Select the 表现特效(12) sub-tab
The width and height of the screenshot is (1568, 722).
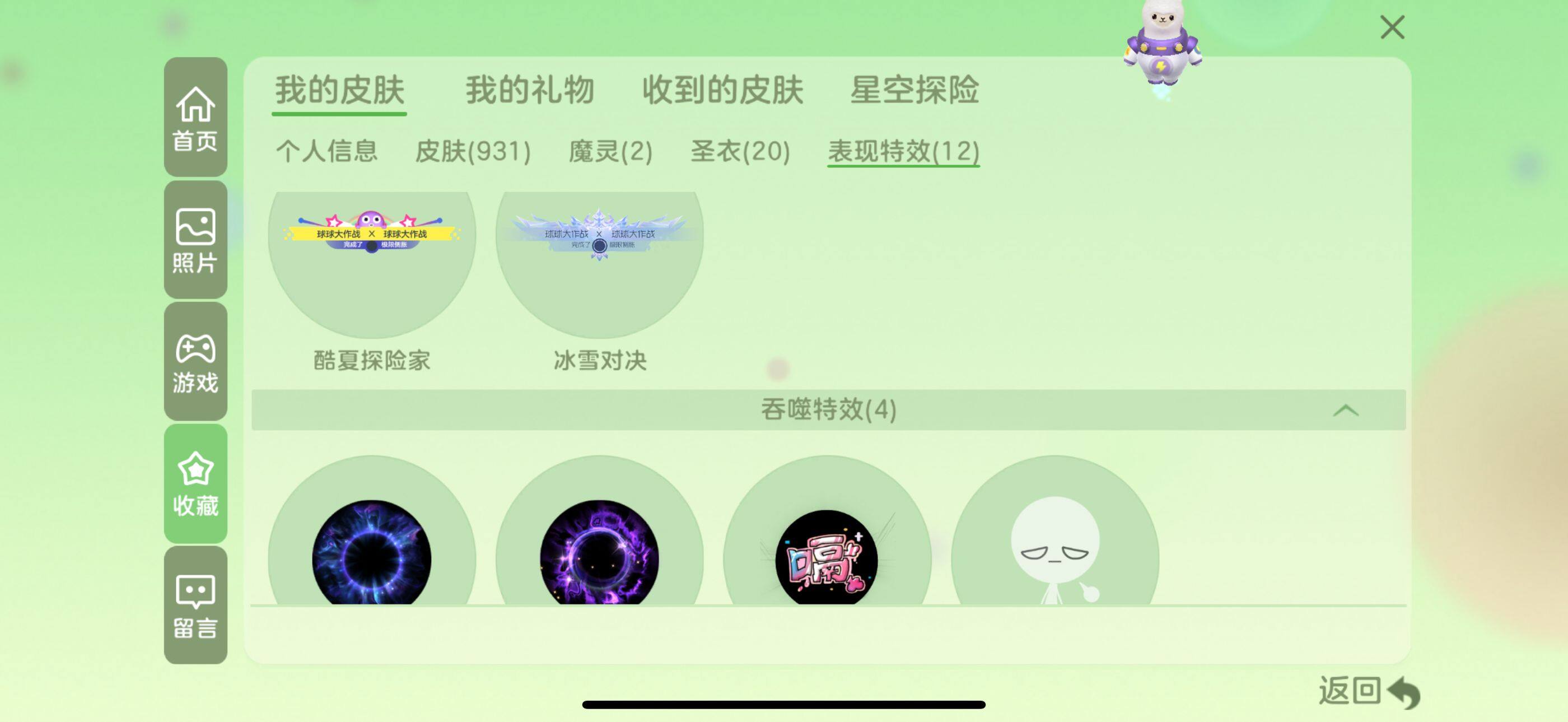tap(903, 151)
